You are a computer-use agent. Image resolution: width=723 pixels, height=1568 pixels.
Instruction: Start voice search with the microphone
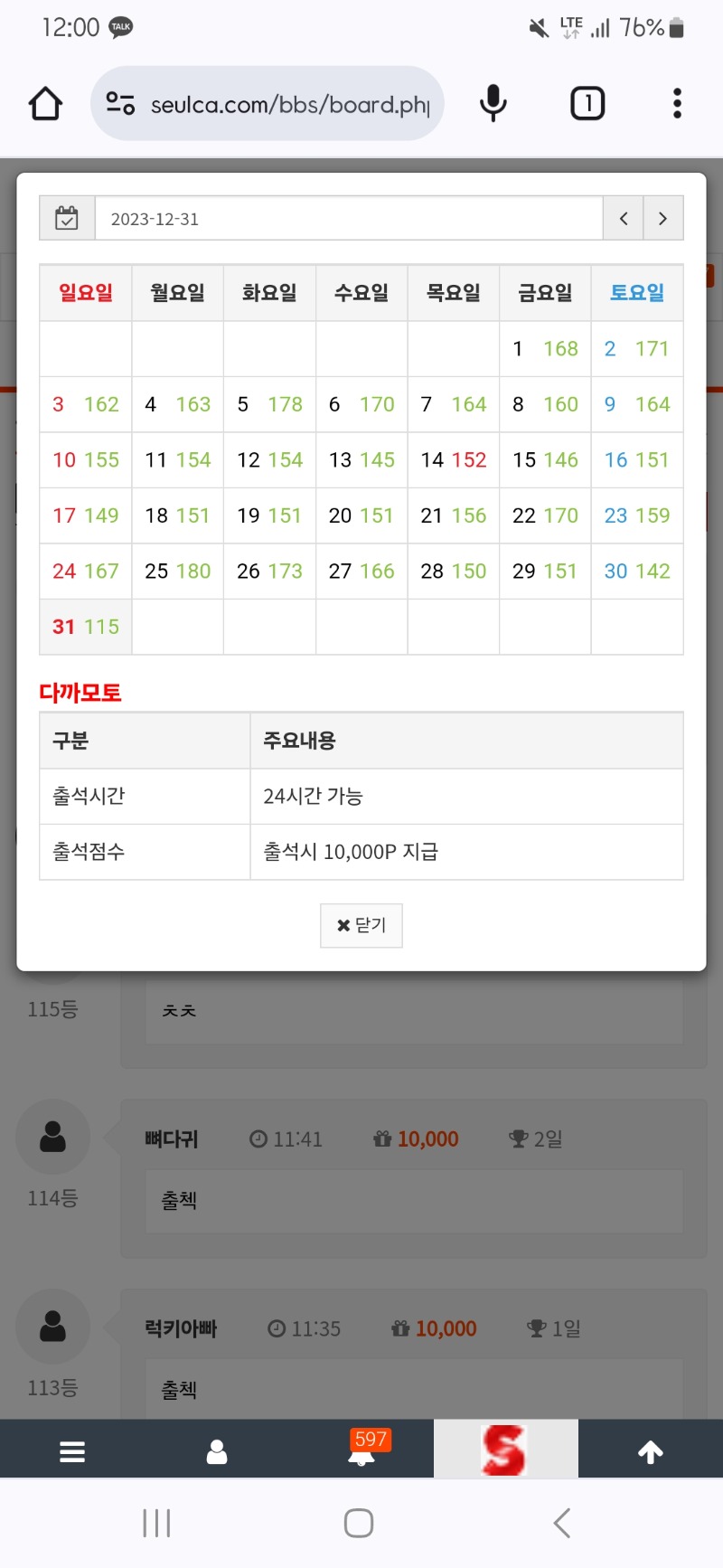(493, 103)
